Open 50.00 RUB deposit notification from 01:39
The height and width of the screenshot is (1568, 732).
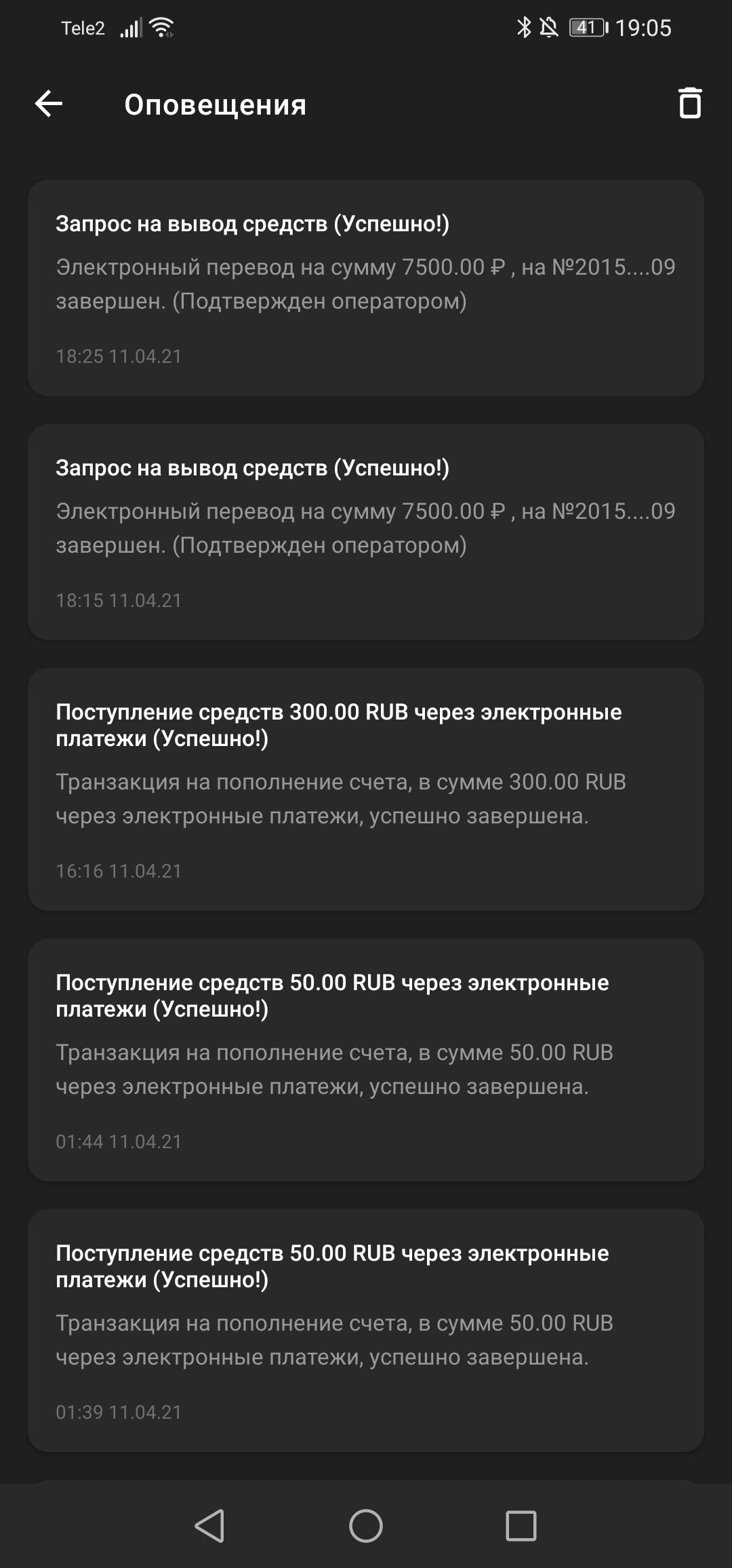coord(366,1330)
